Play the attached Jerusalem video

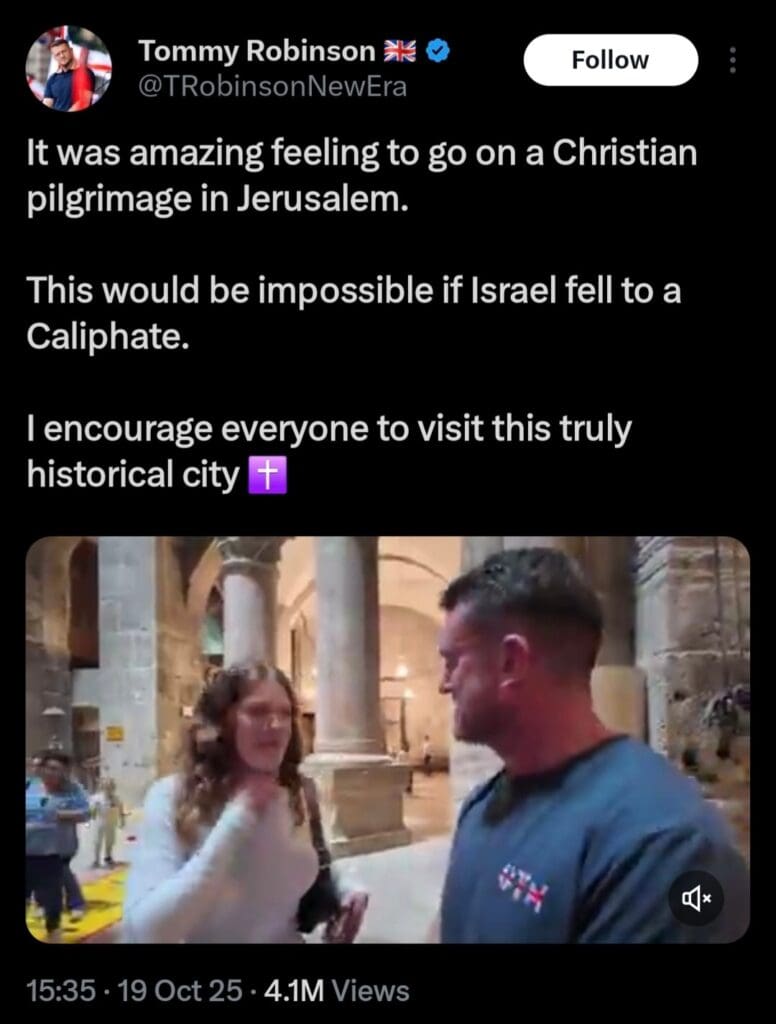coord(387,740)
